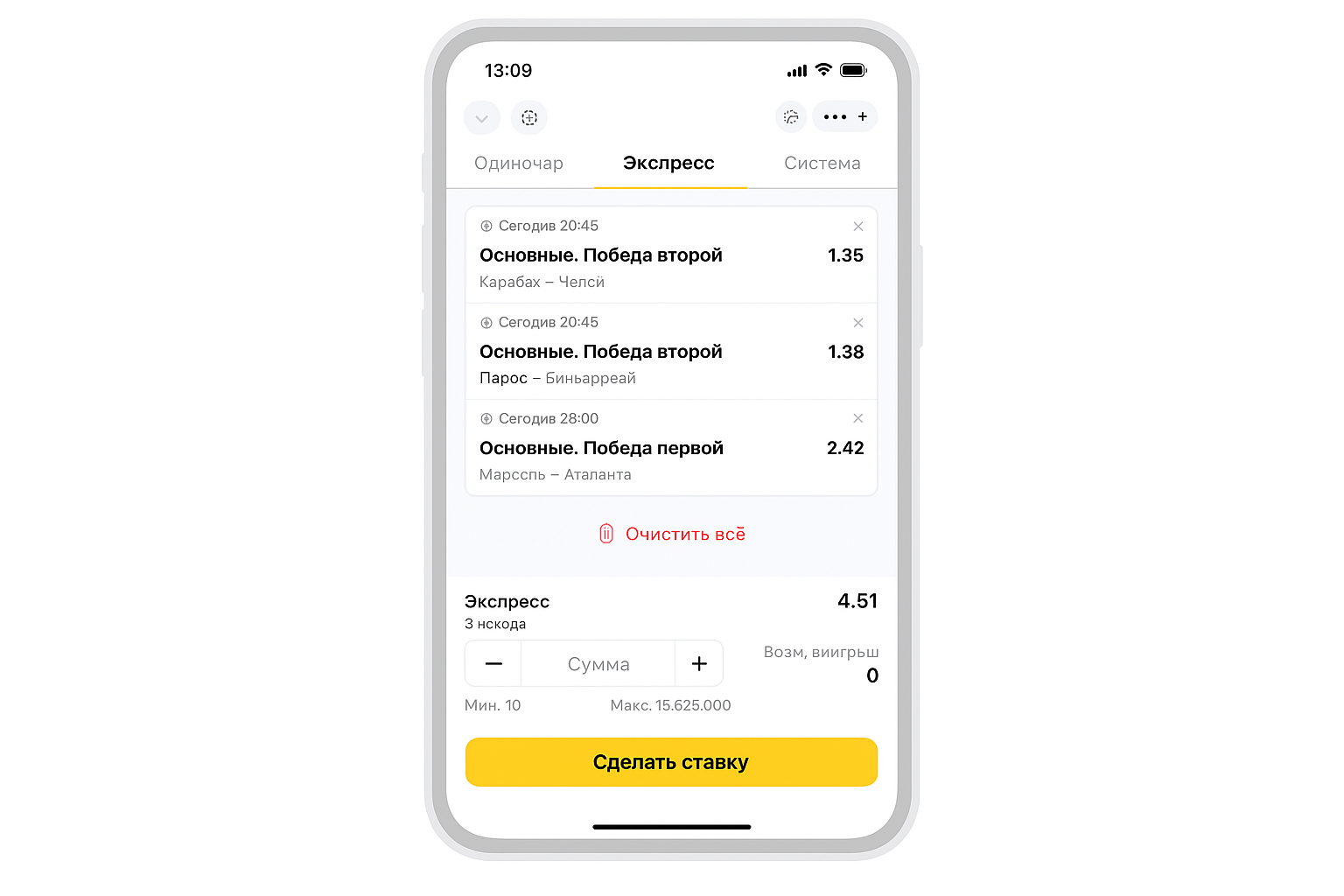Tap the dashed circle plus icon
The height and width of the screenshot is (896, 1344).
[529, 117]
